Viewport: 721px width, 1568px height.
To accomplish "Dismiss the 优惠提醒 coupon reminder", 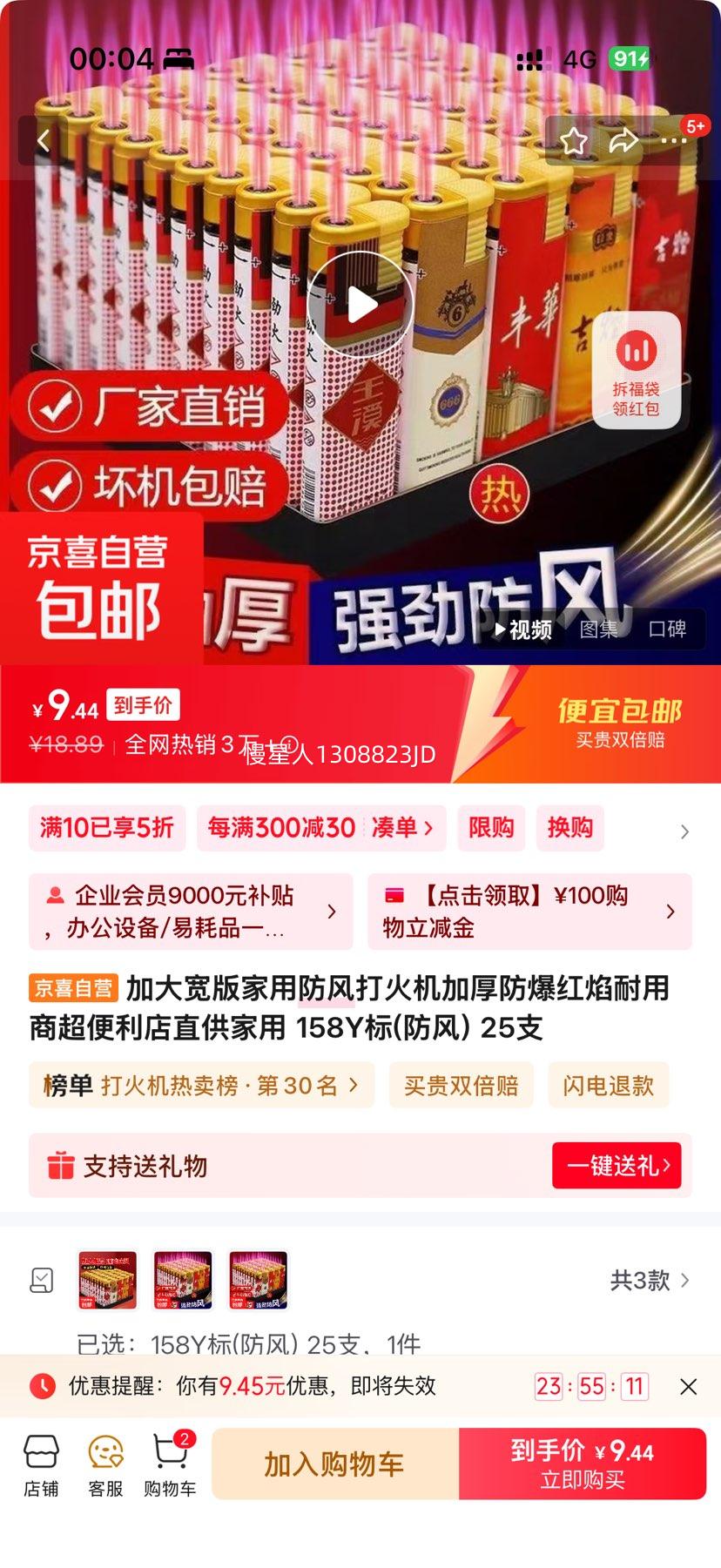I will pyautogui.click(x=688, y=1386).
